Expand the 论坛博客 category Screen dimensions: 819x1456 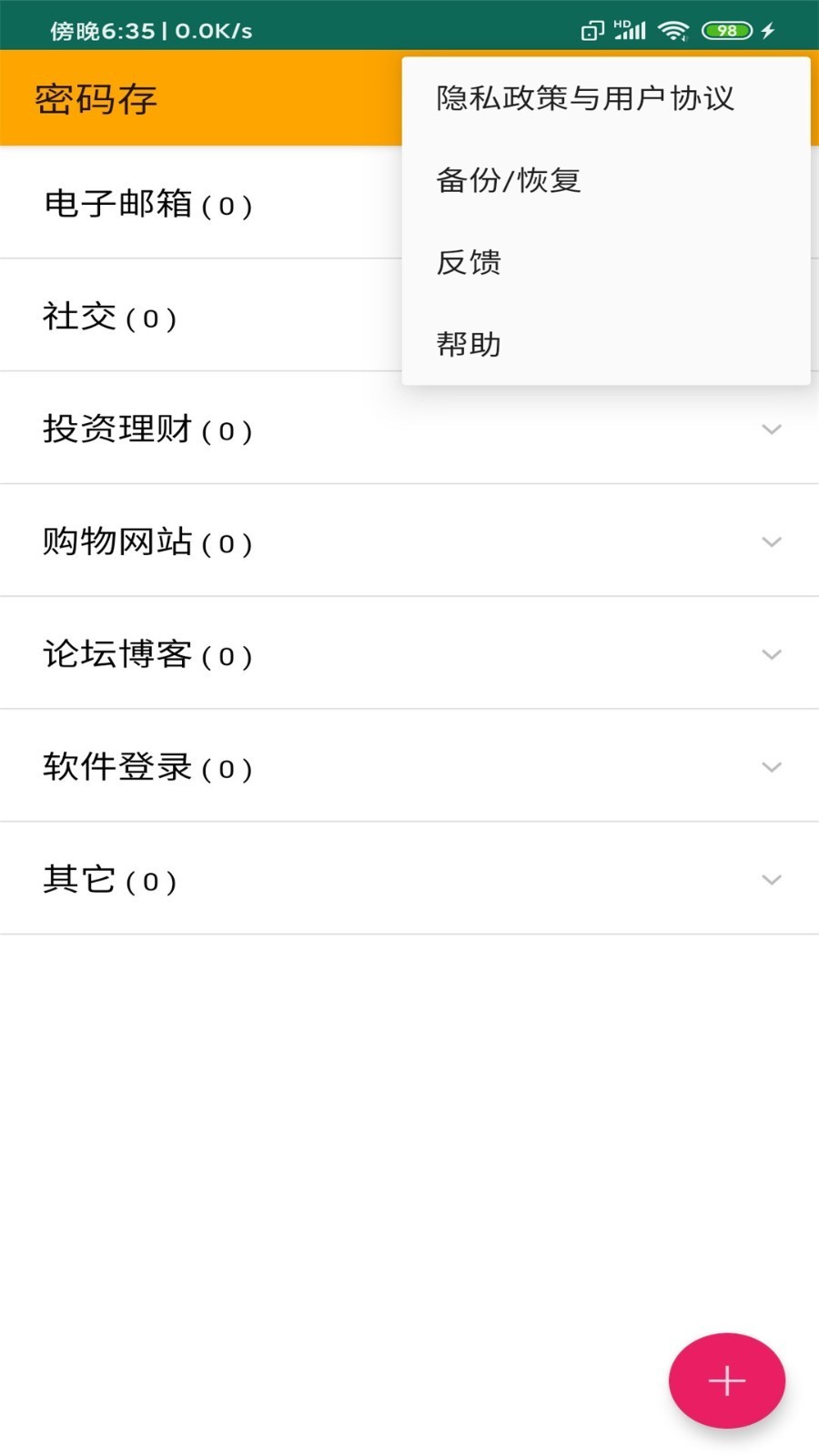(409, 654)
